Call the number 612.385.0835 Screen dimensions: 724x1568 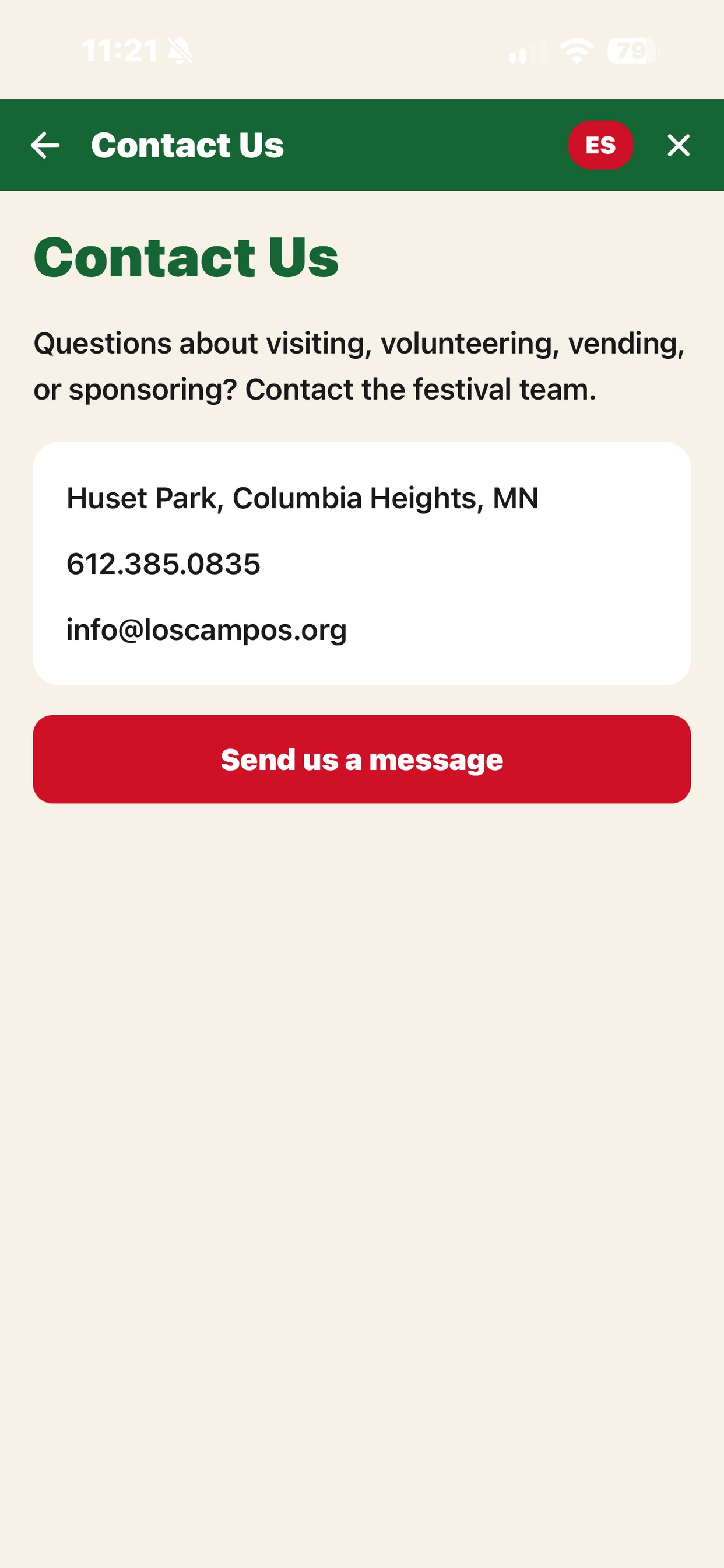163,563
